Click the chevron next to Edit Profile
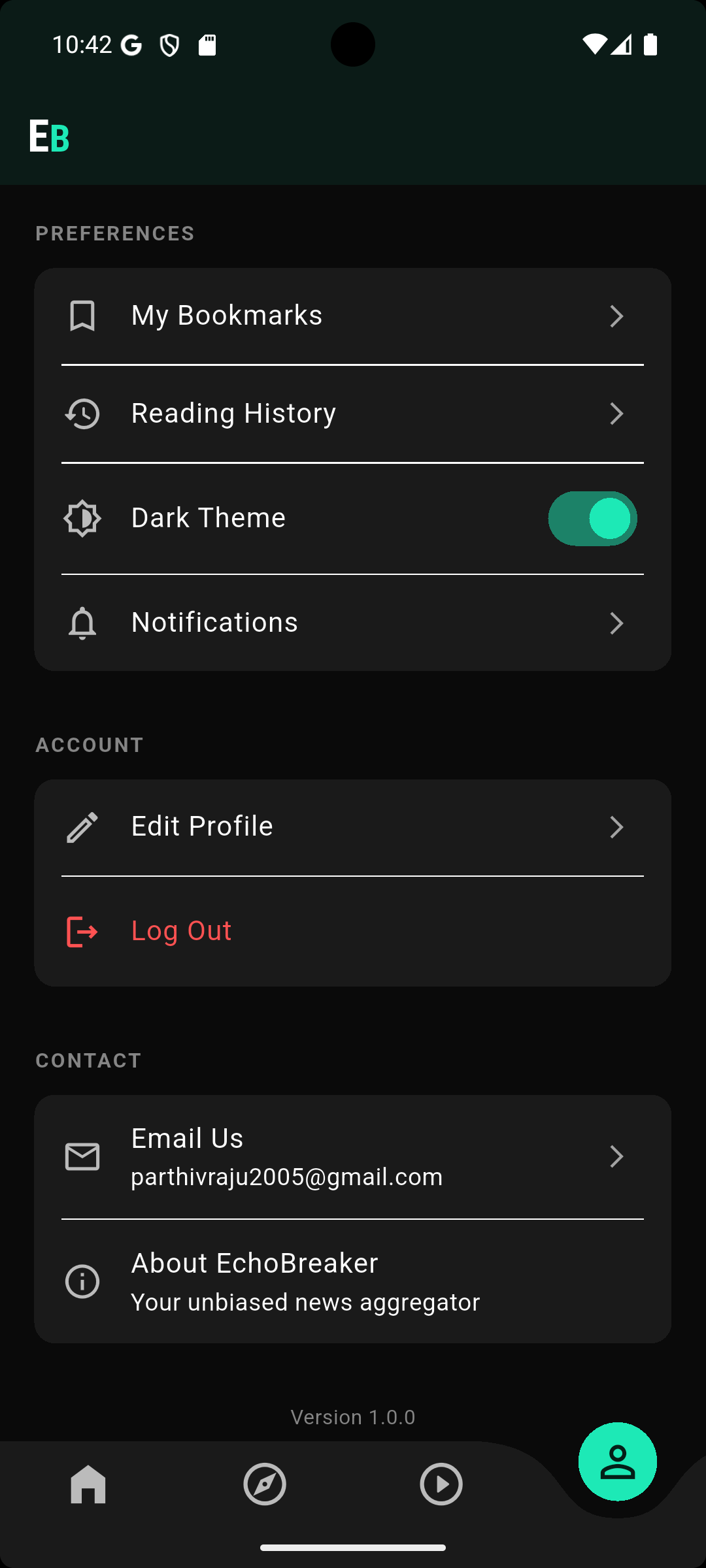 (x=616, y=827)
